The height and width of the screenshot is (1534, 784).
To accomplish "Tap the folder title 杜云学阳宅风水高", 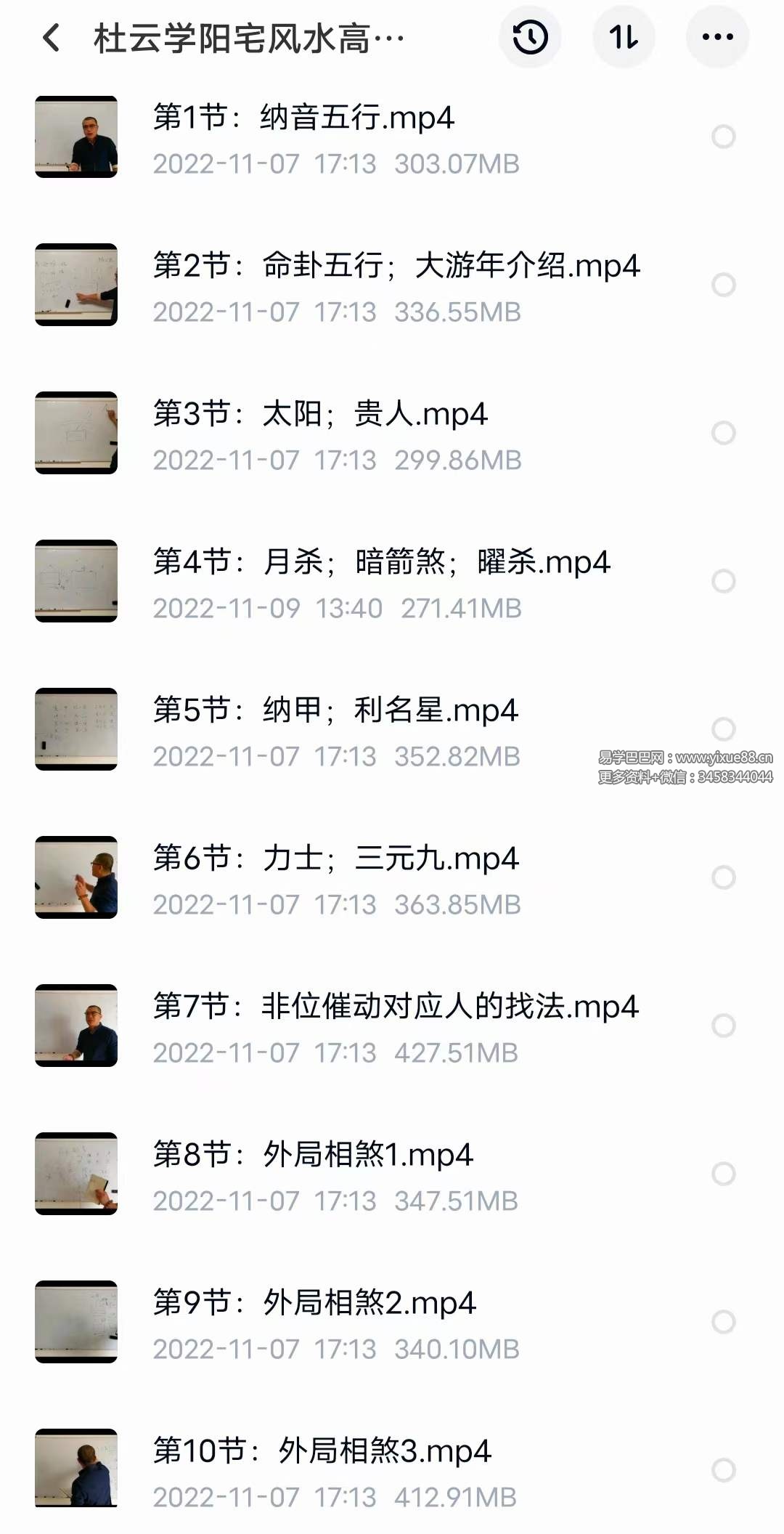I will pyautogui.click(x=247, y=36).
